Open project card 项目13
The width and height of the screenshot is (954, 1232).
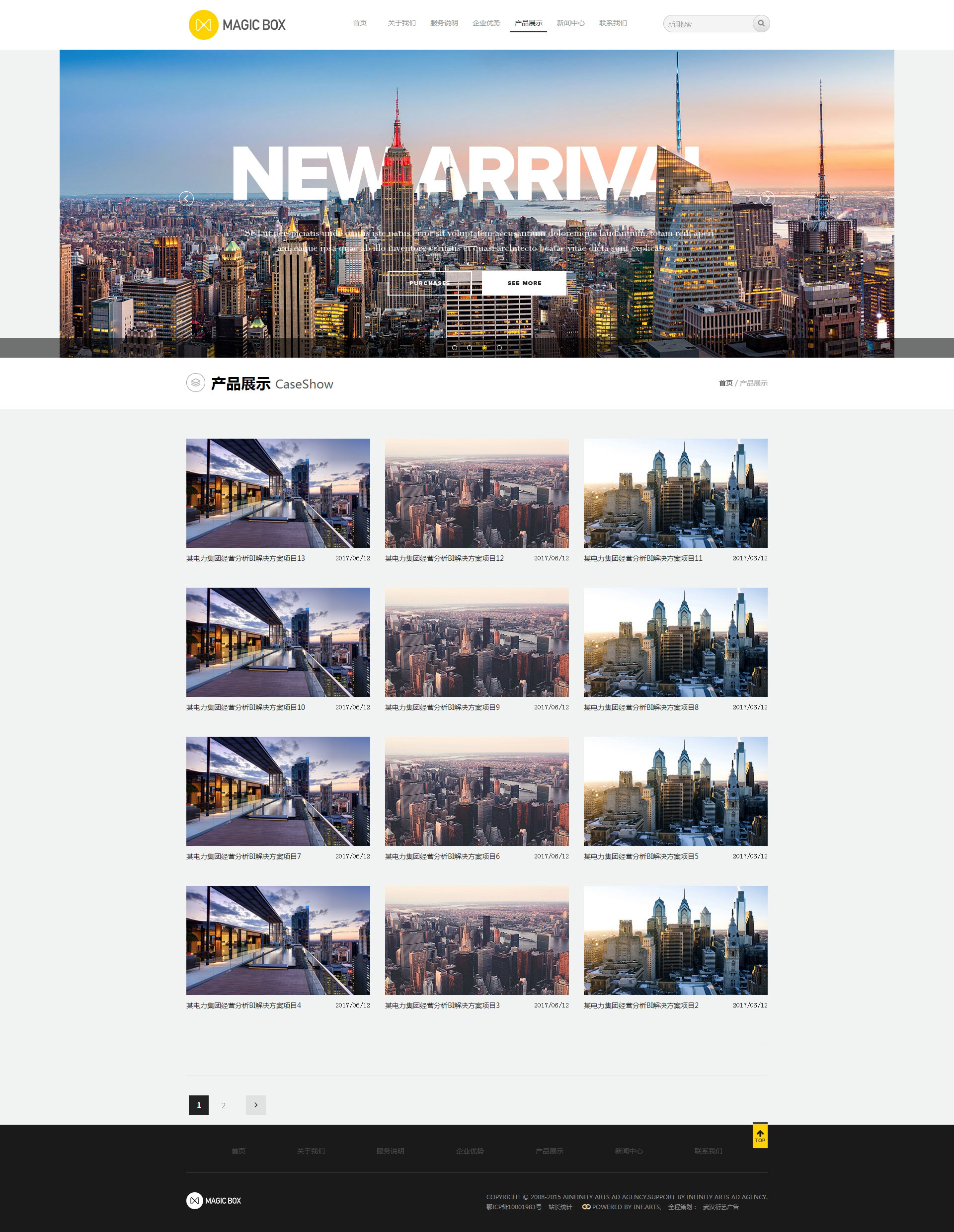pyautogui.click(x=278, y=493)
